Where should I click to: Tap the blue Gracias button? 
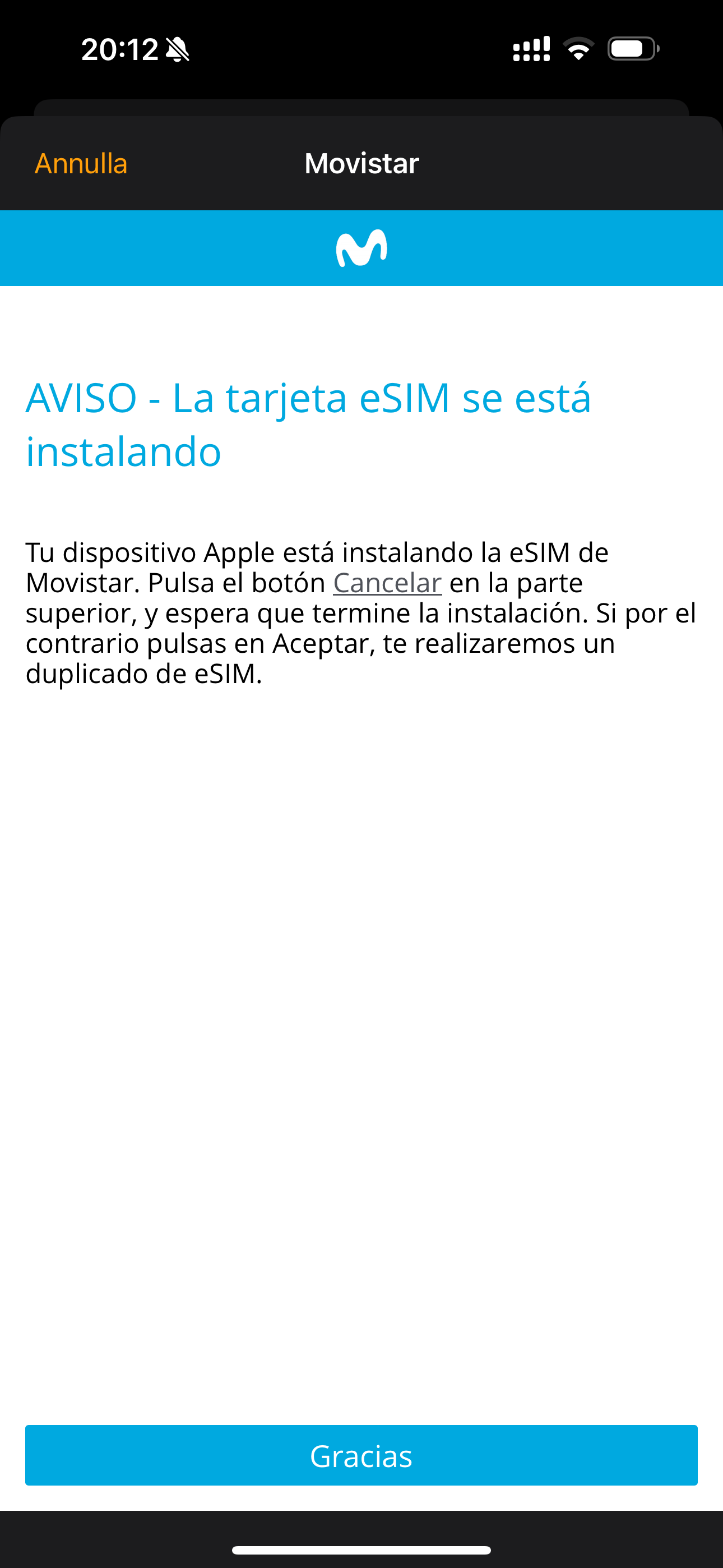coord(361,1455)
